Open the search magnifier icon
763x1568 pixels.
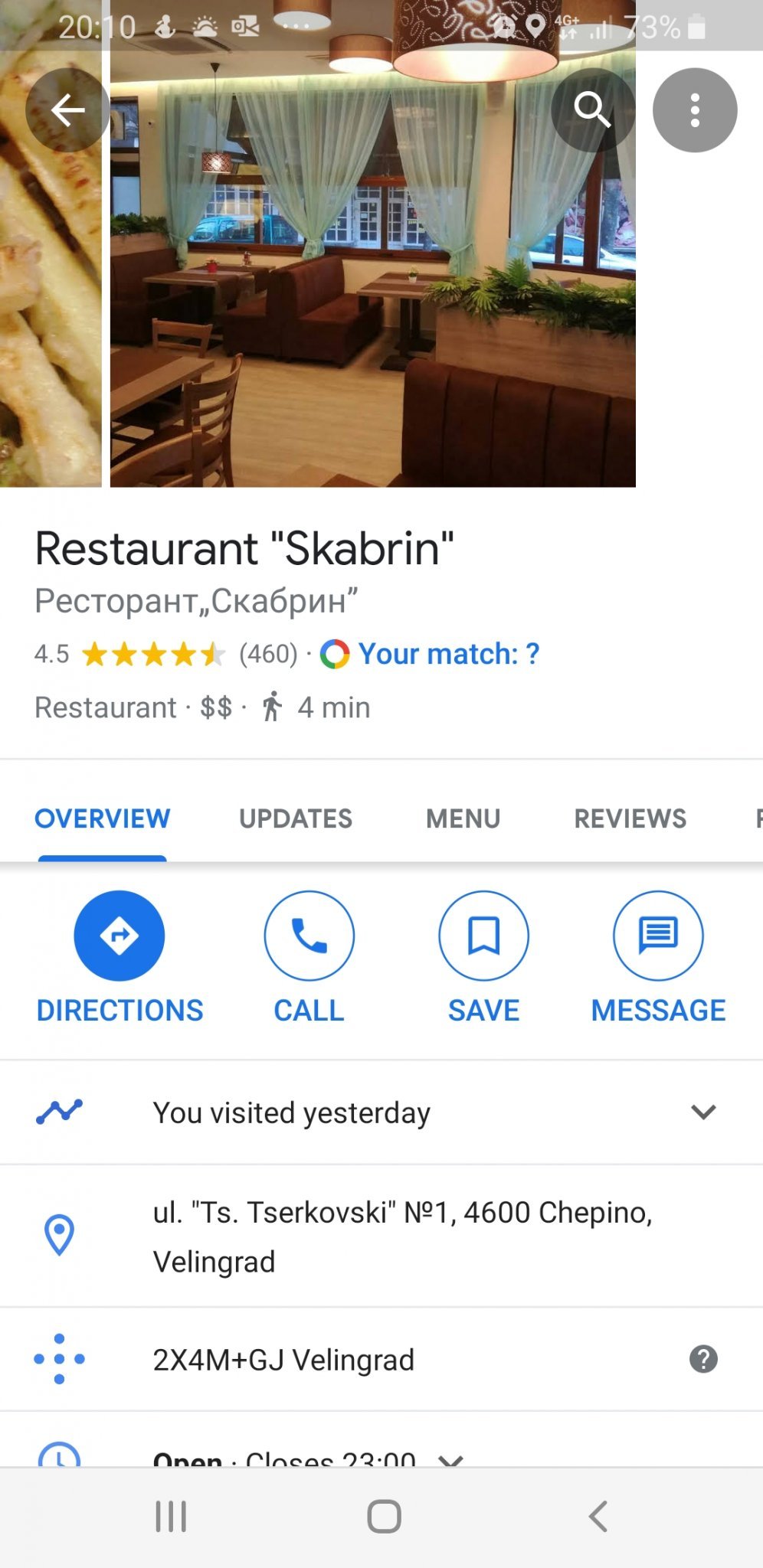(592, 110)
